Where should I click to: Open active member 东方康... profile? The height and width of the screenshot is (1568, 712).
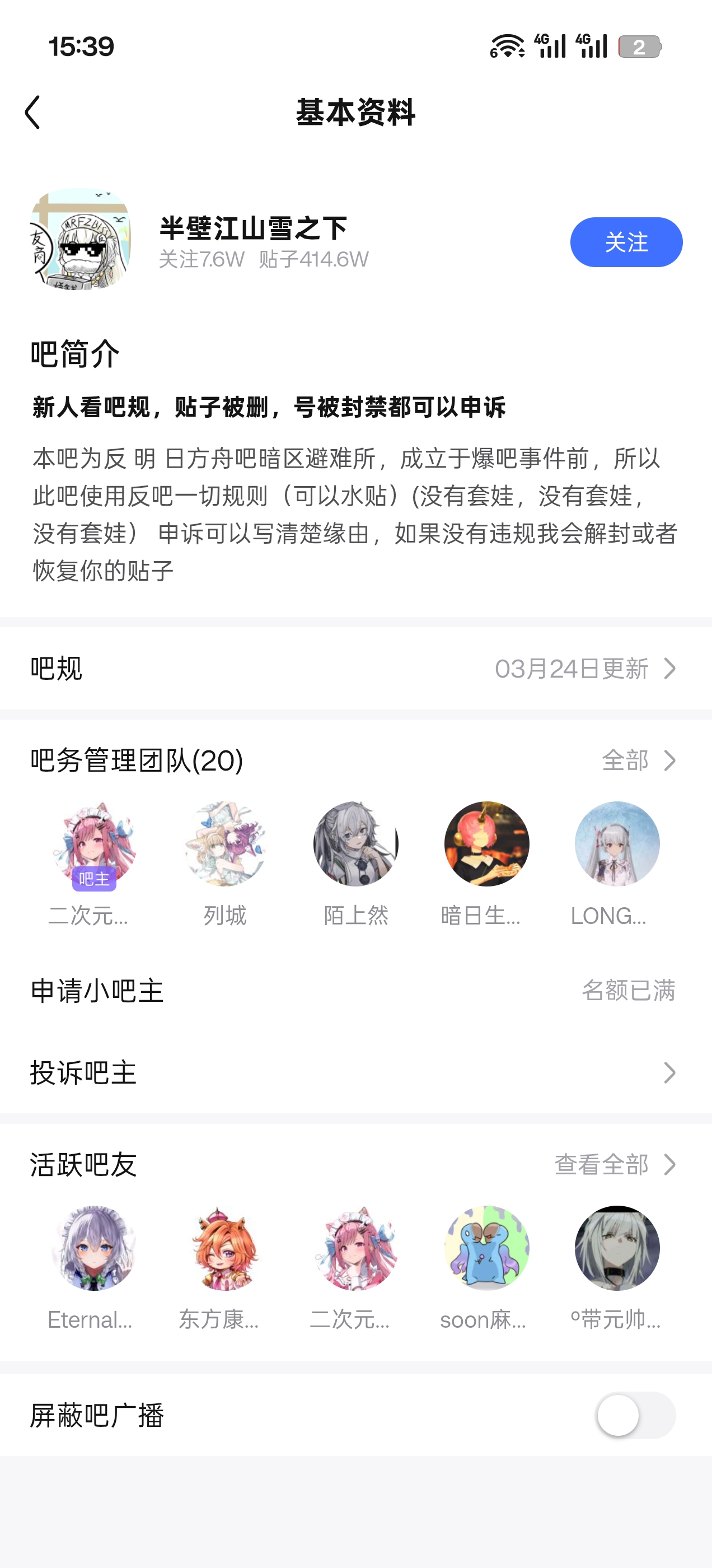[x=224, y=1248]
